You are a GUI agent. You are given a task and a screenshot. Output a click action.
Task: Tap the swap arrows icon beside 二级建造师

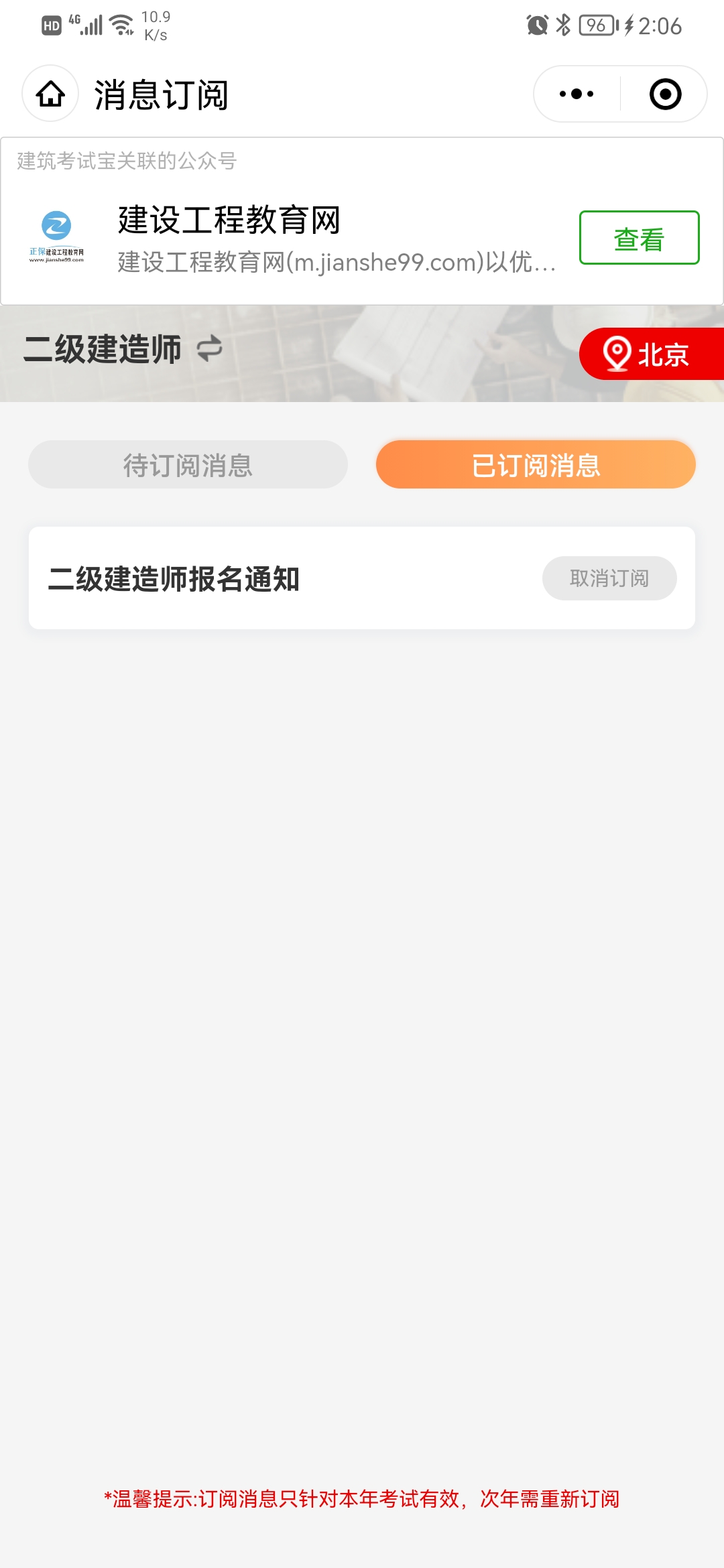coord(210,349)
